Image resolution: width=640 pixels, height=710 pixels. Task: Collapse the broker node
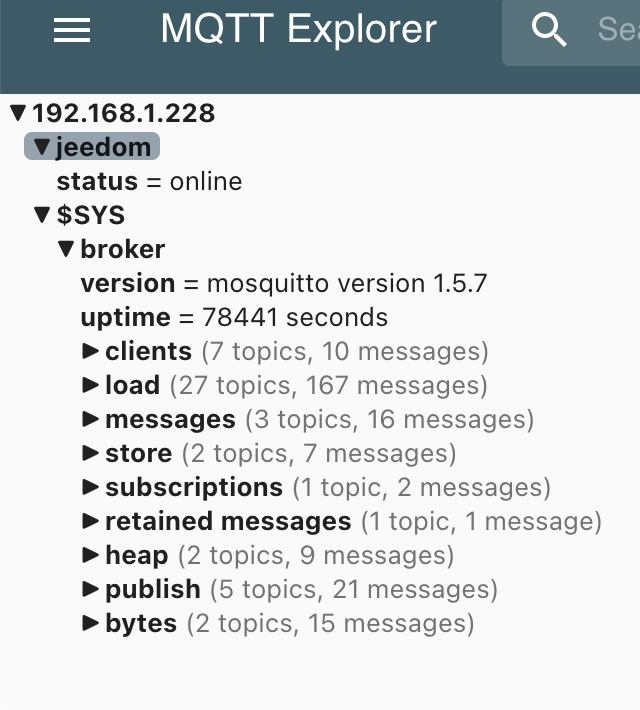66,249
